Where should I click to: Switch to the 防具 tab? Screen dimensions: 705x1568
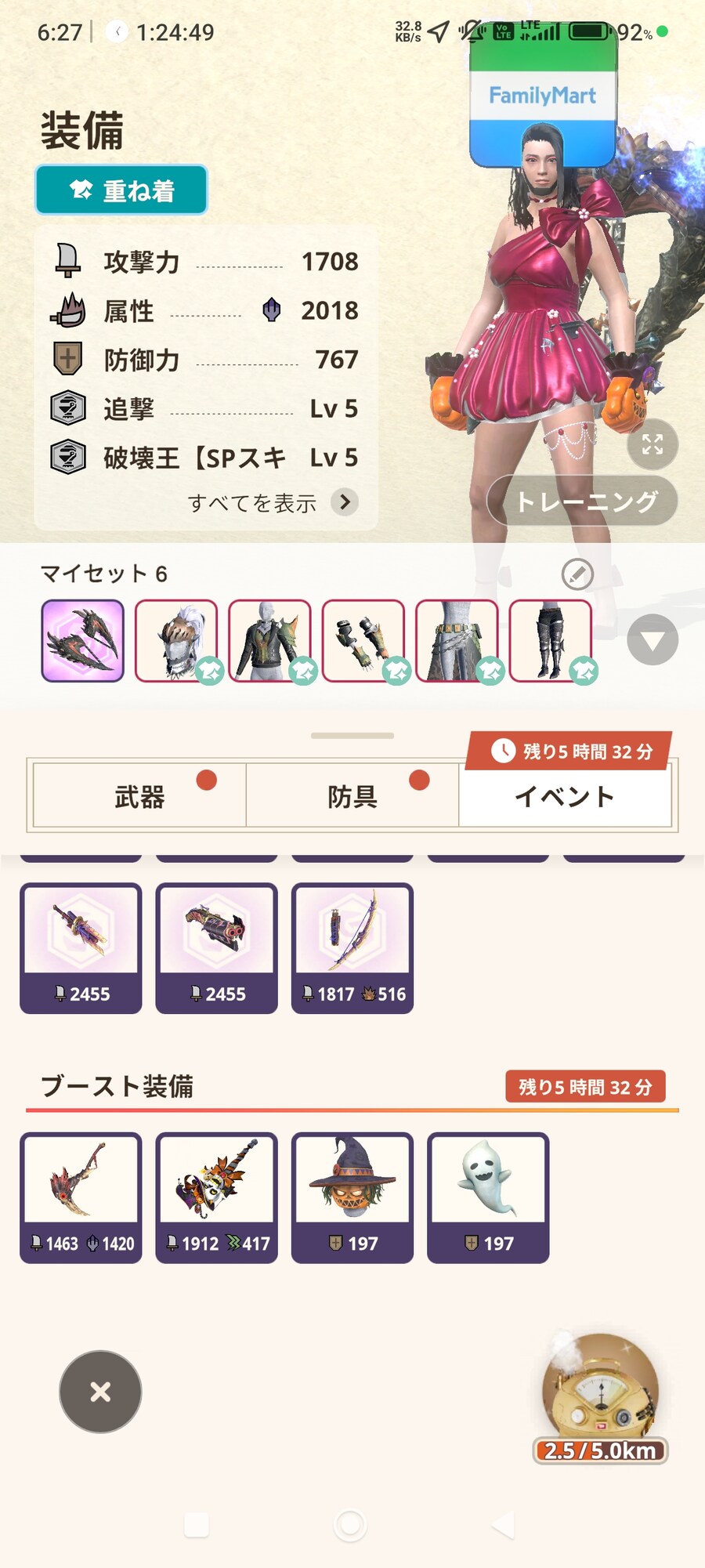coord(352,796)
